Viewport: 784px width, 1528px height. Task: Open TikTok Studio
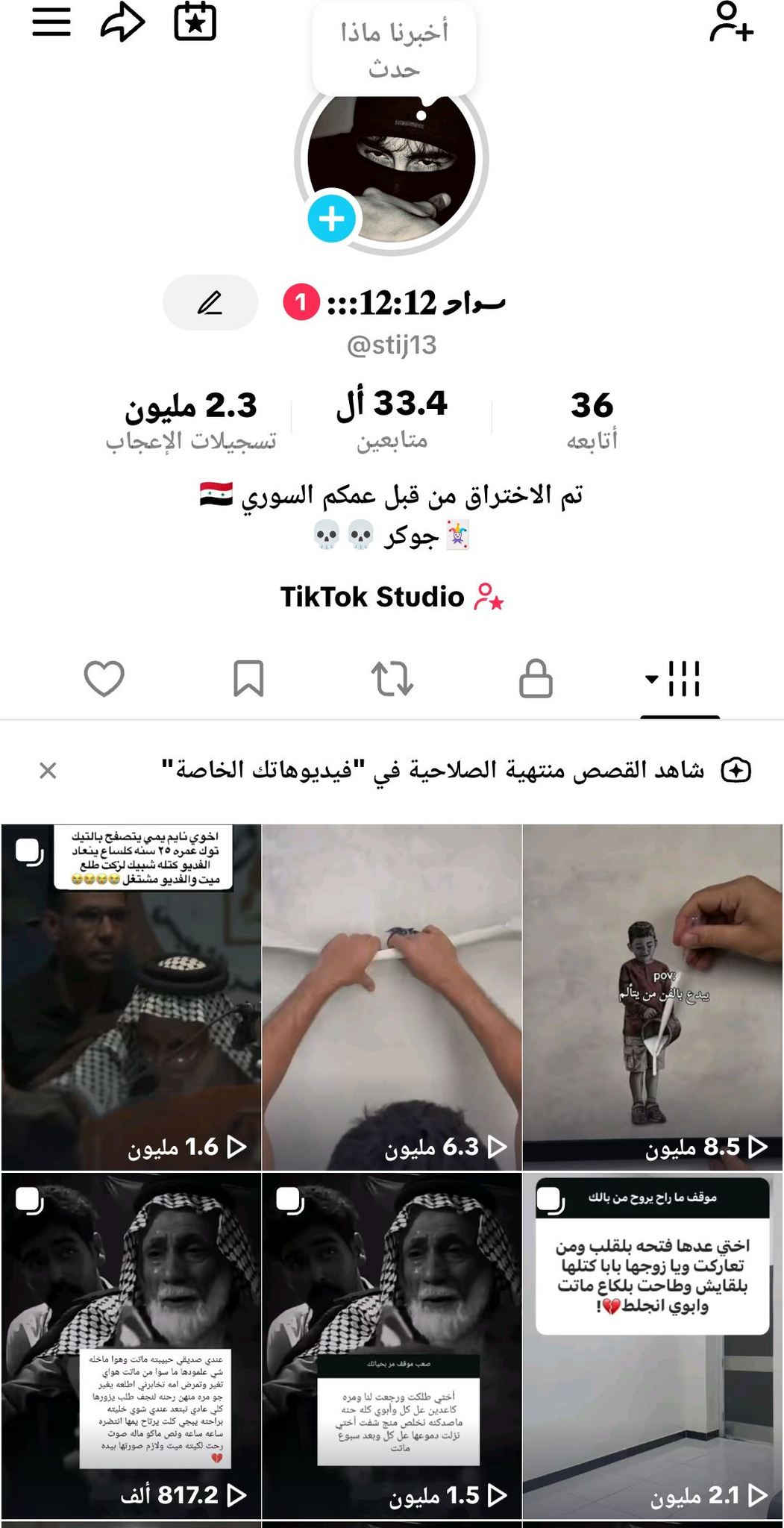click(392, 597)
